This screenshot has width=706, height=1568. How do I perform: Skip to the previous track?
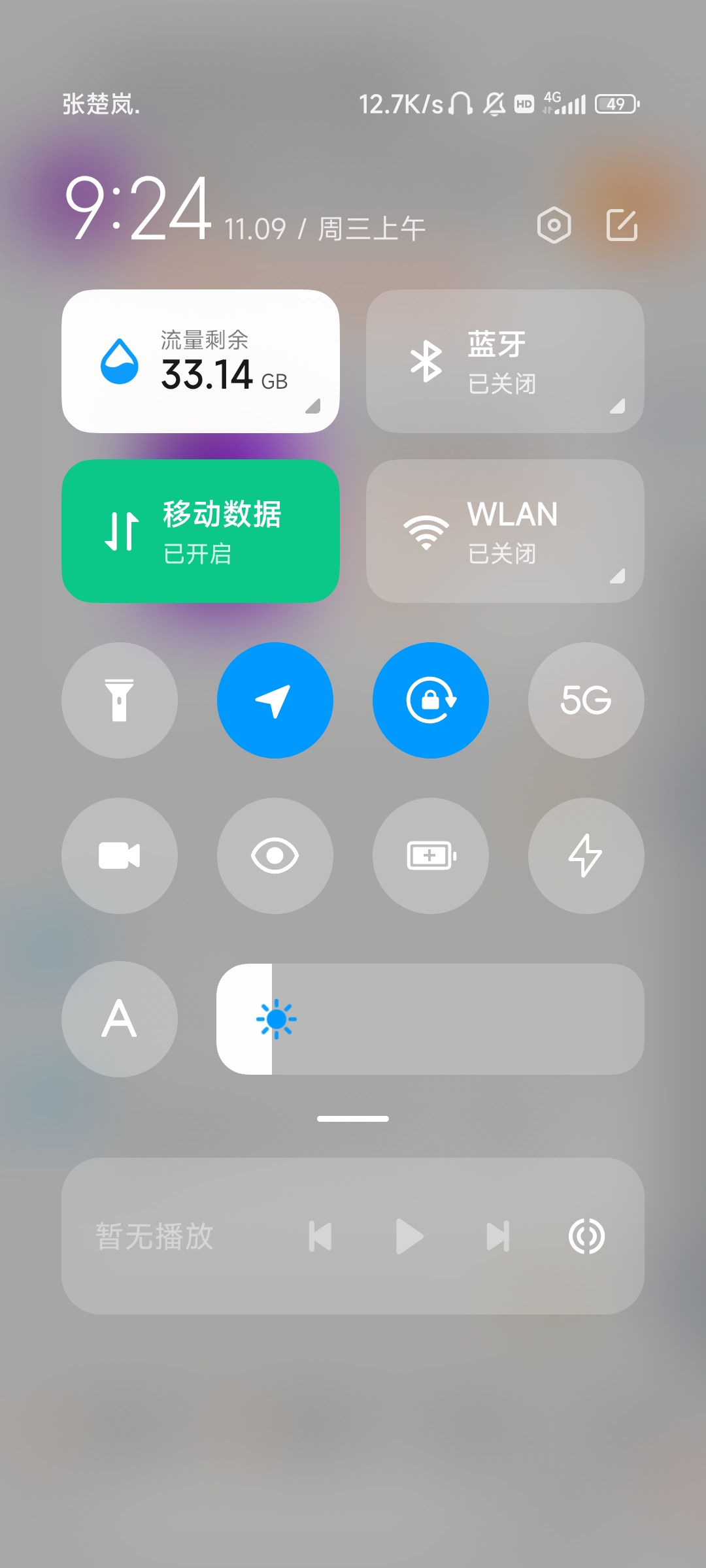320,1236
